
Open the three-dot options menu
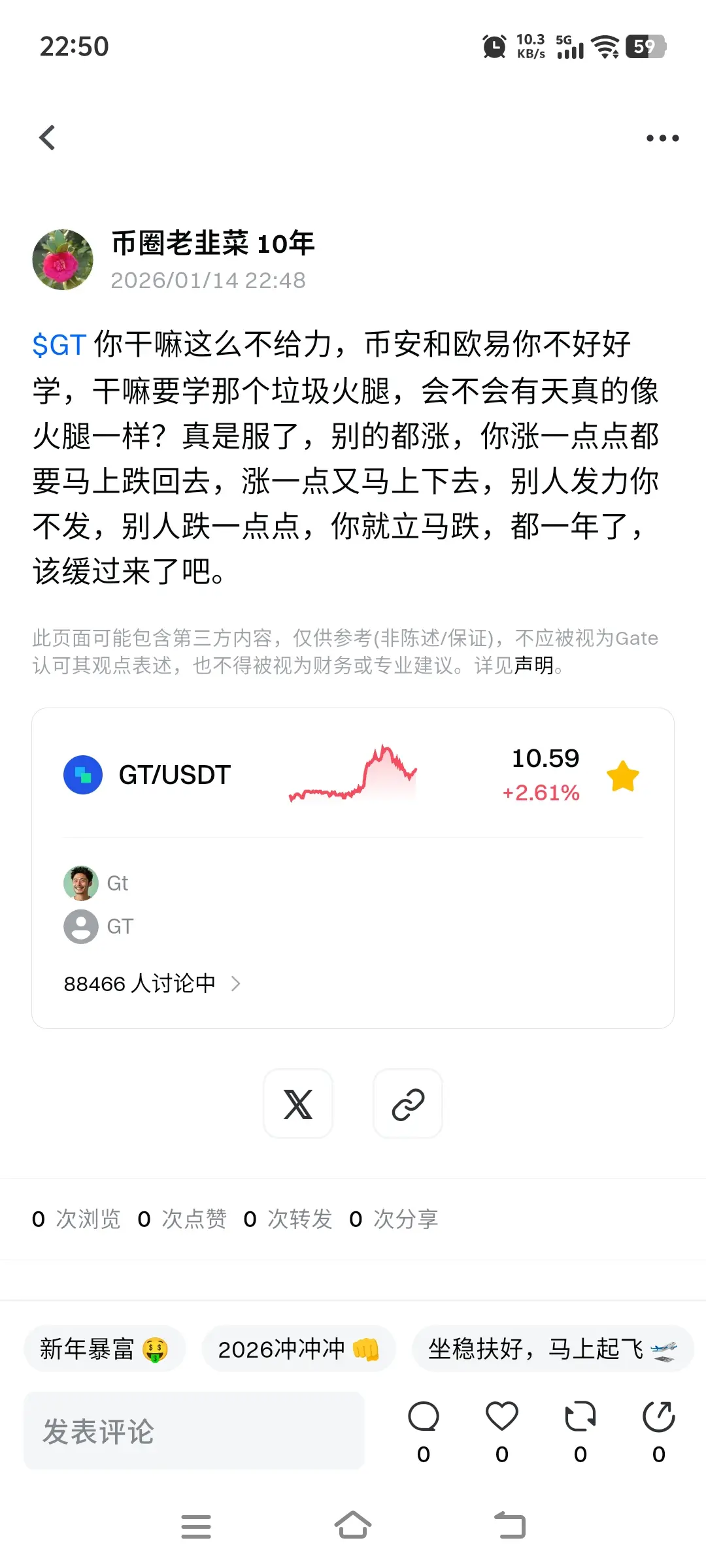[x=662, y=137]
